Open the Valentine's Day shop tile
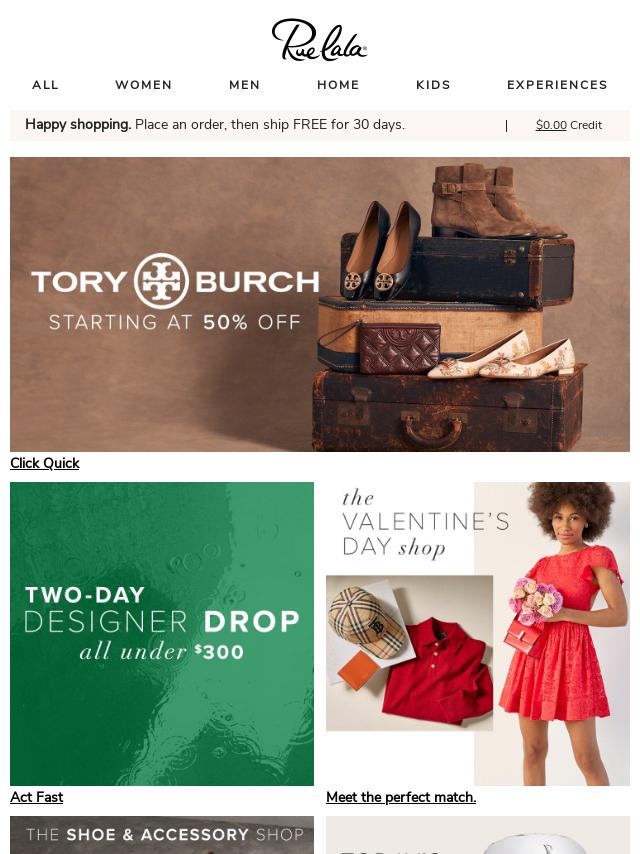The image size is (640, 854). coord(478,633)
